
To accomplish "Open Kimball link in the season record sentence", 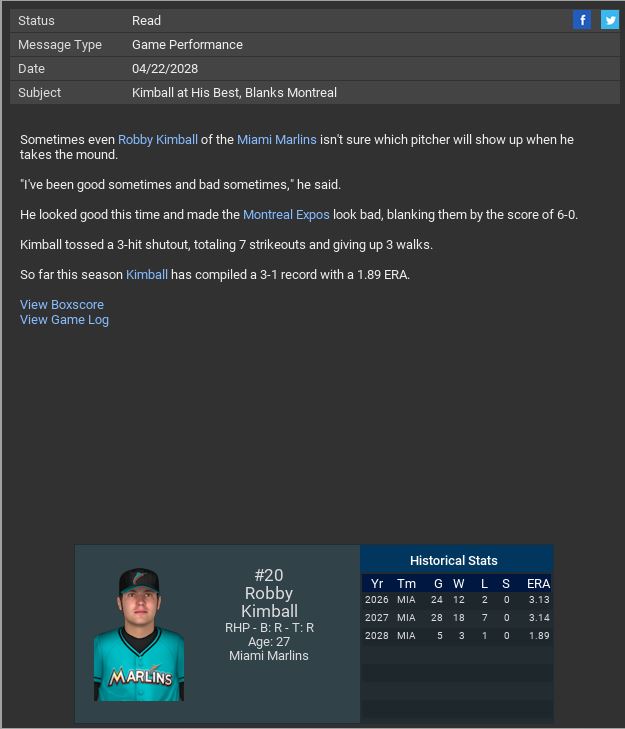I will 146,275.
